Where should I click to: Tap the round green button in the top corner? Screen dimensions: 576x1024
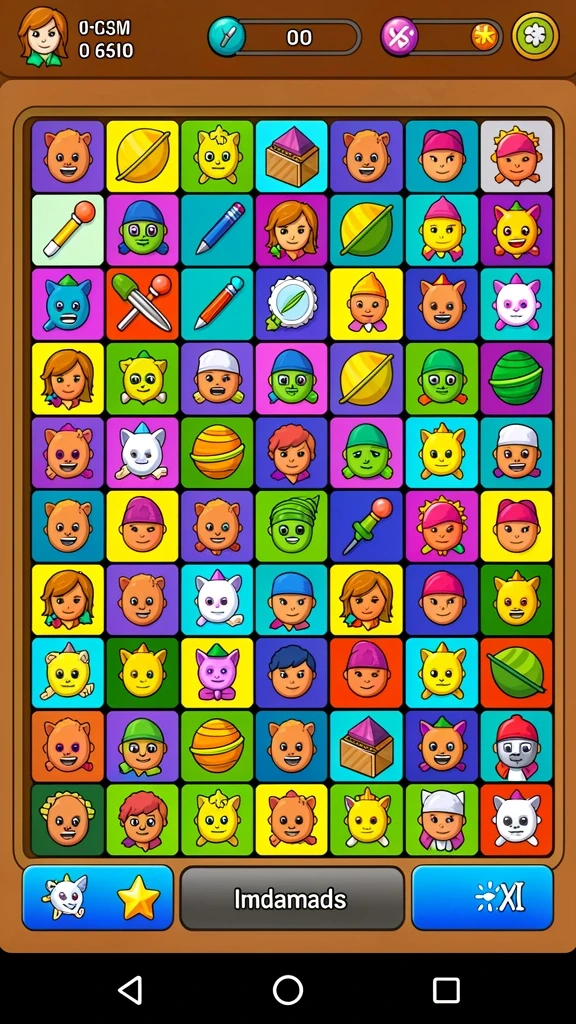pos(535,36)
